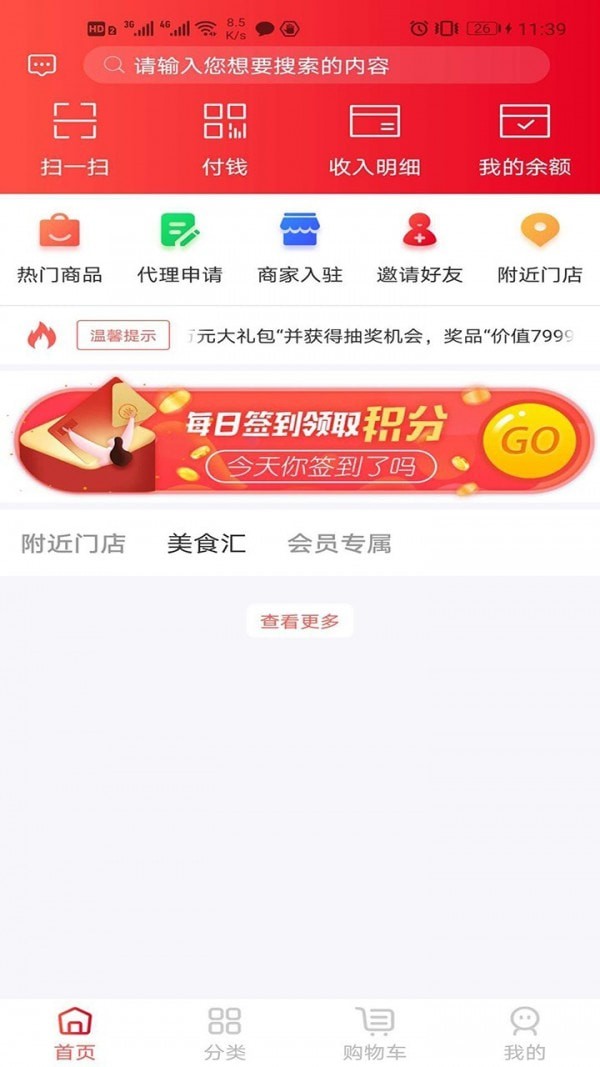The height and width of the screenshot is (1067, 600).
Task: Check 我的余额 balance
Action: coord(525,139)
